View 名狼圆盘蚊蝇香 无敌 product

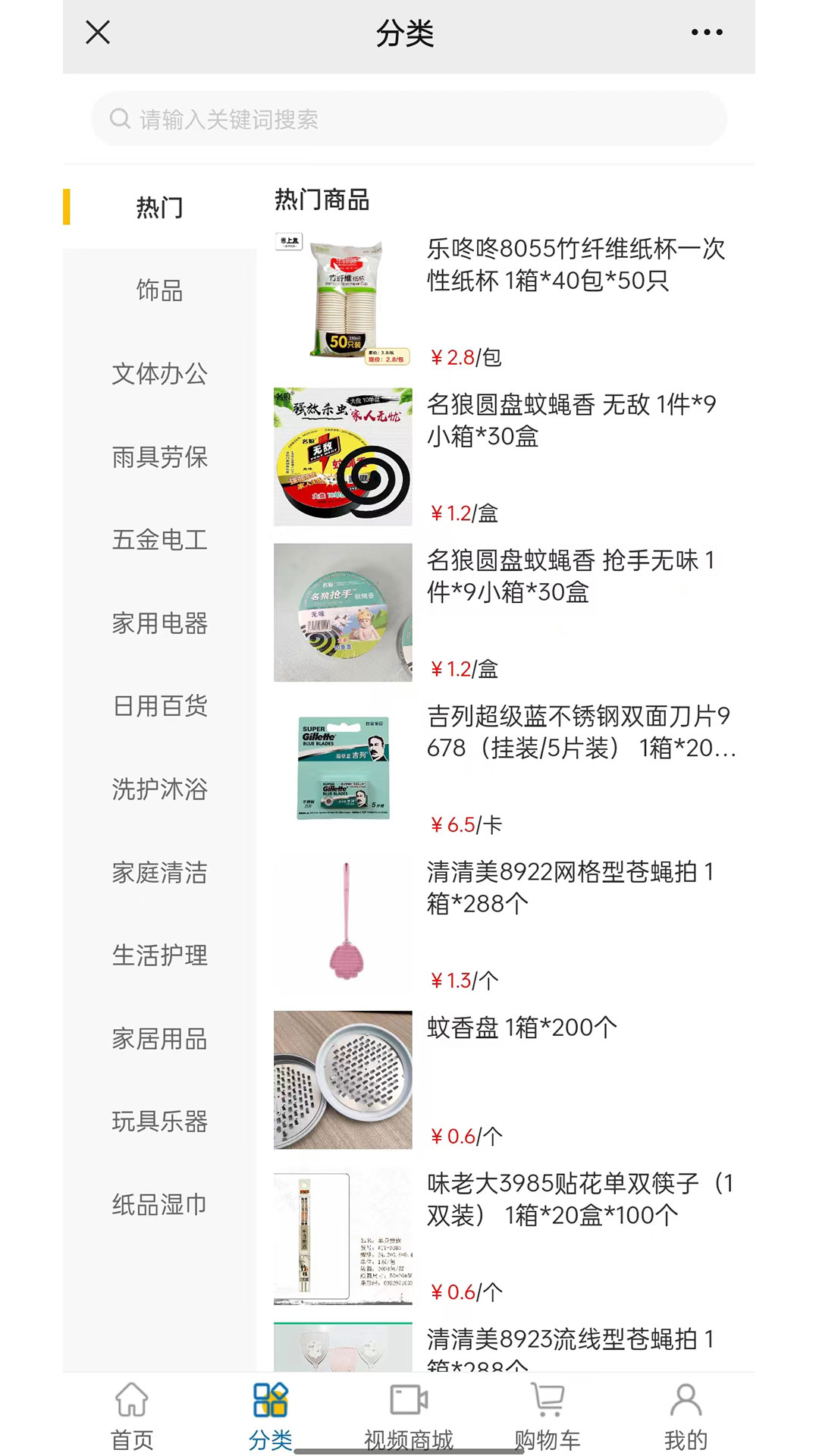[x=570, y=420]
